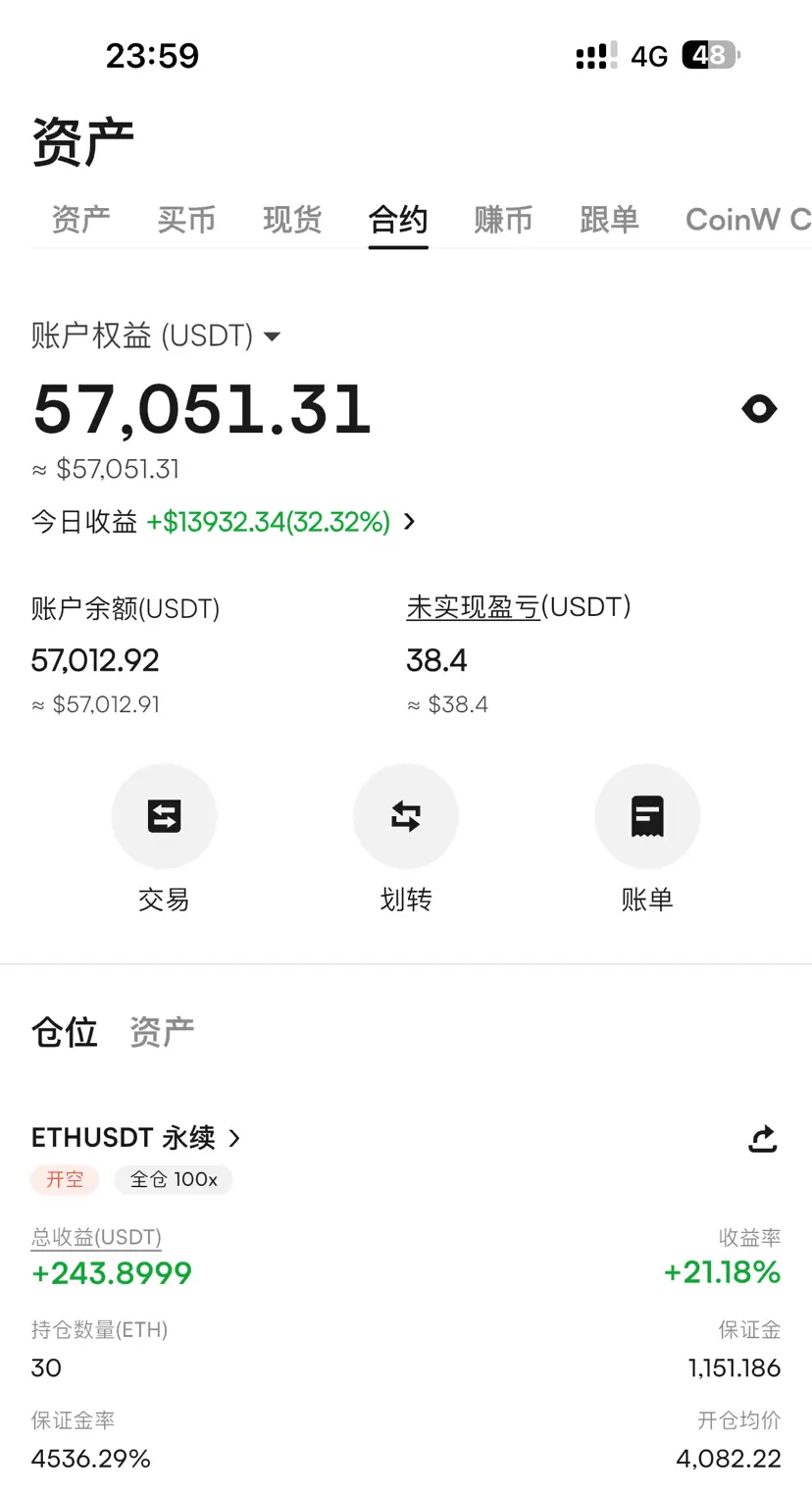Tap the 划转 transfer button
The height and width of the screenshot is (1496, 812).
click(x=405, y=816)
